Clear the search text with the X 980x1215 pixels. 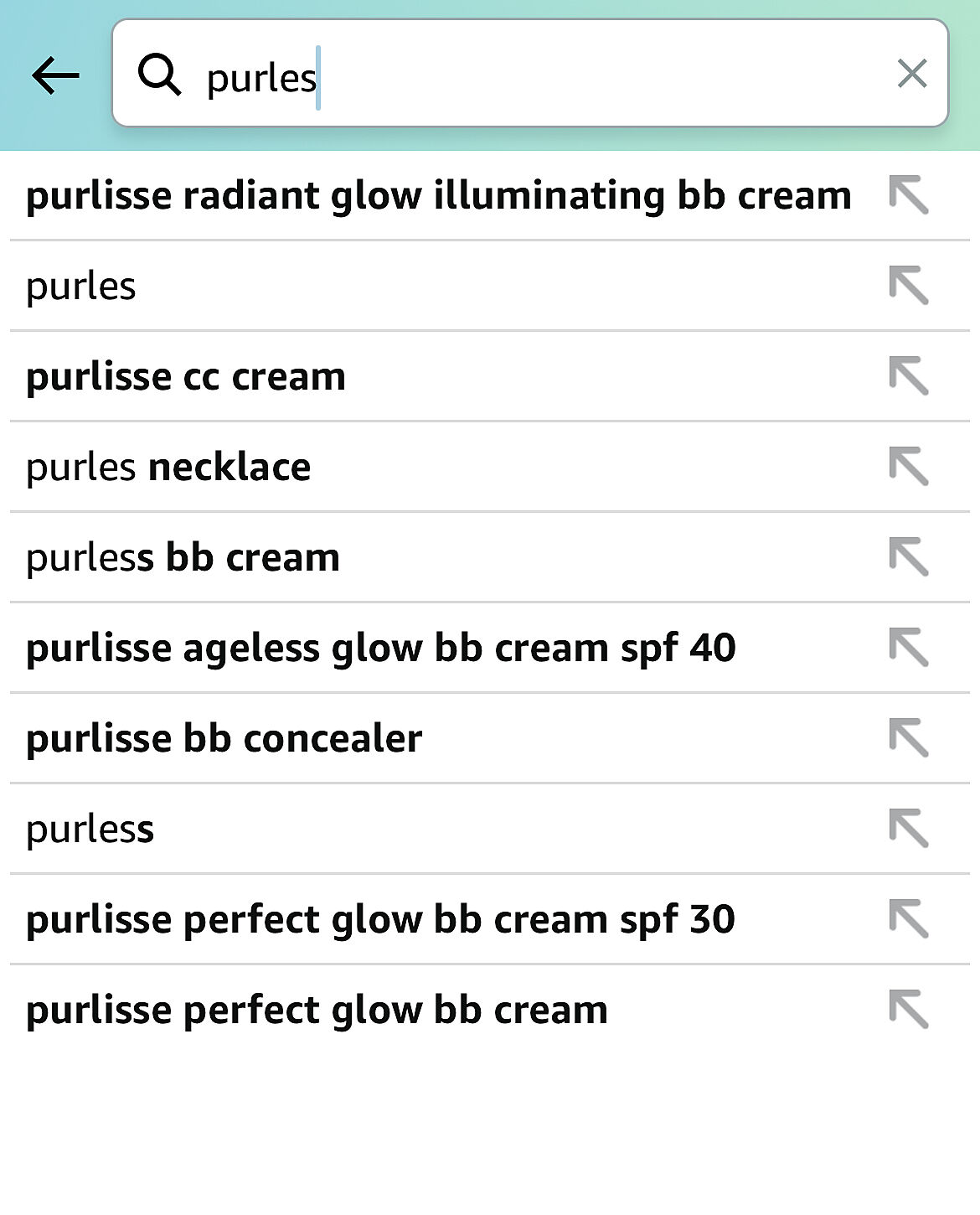911,74
